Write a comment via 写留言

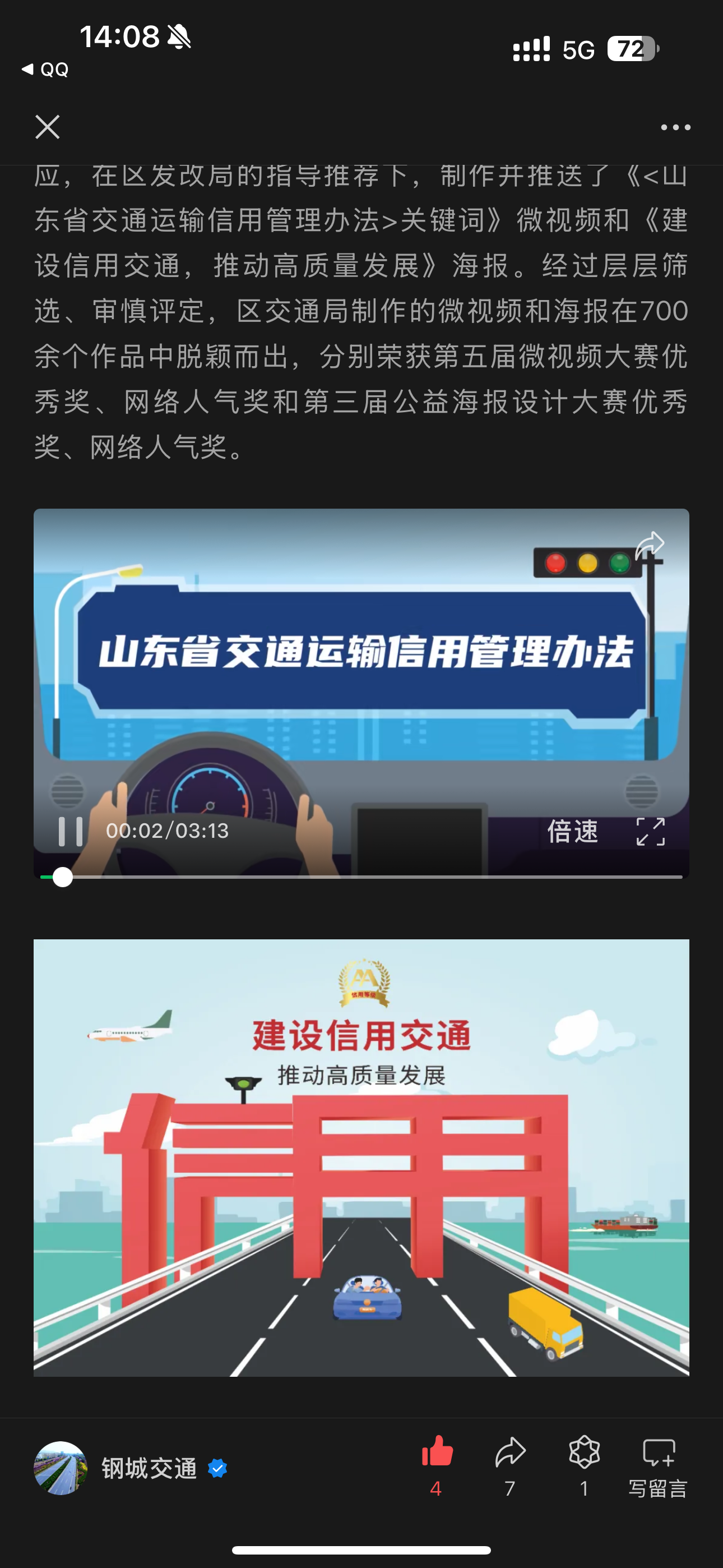click(658, 1467)
